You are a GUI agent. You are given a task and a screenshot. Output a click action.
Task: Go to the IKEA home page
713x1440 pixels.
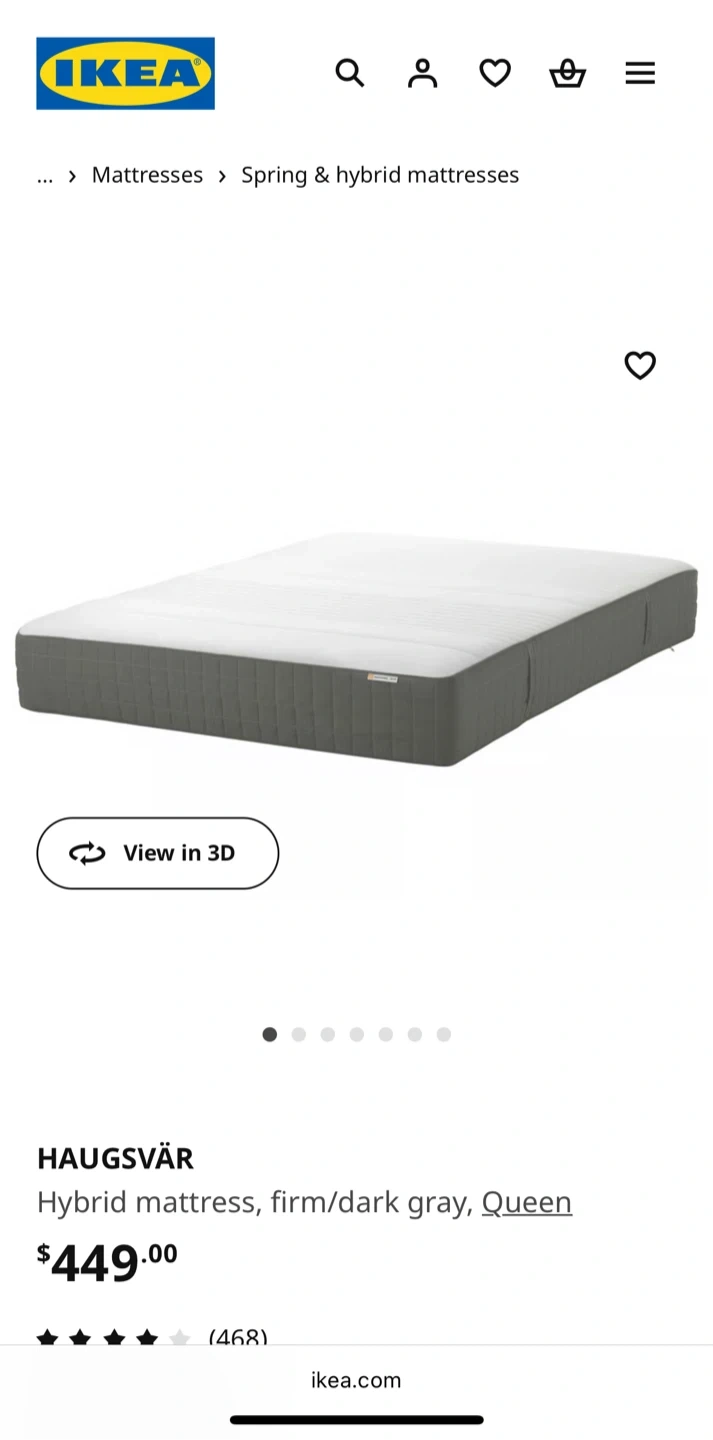coord(125,73)
